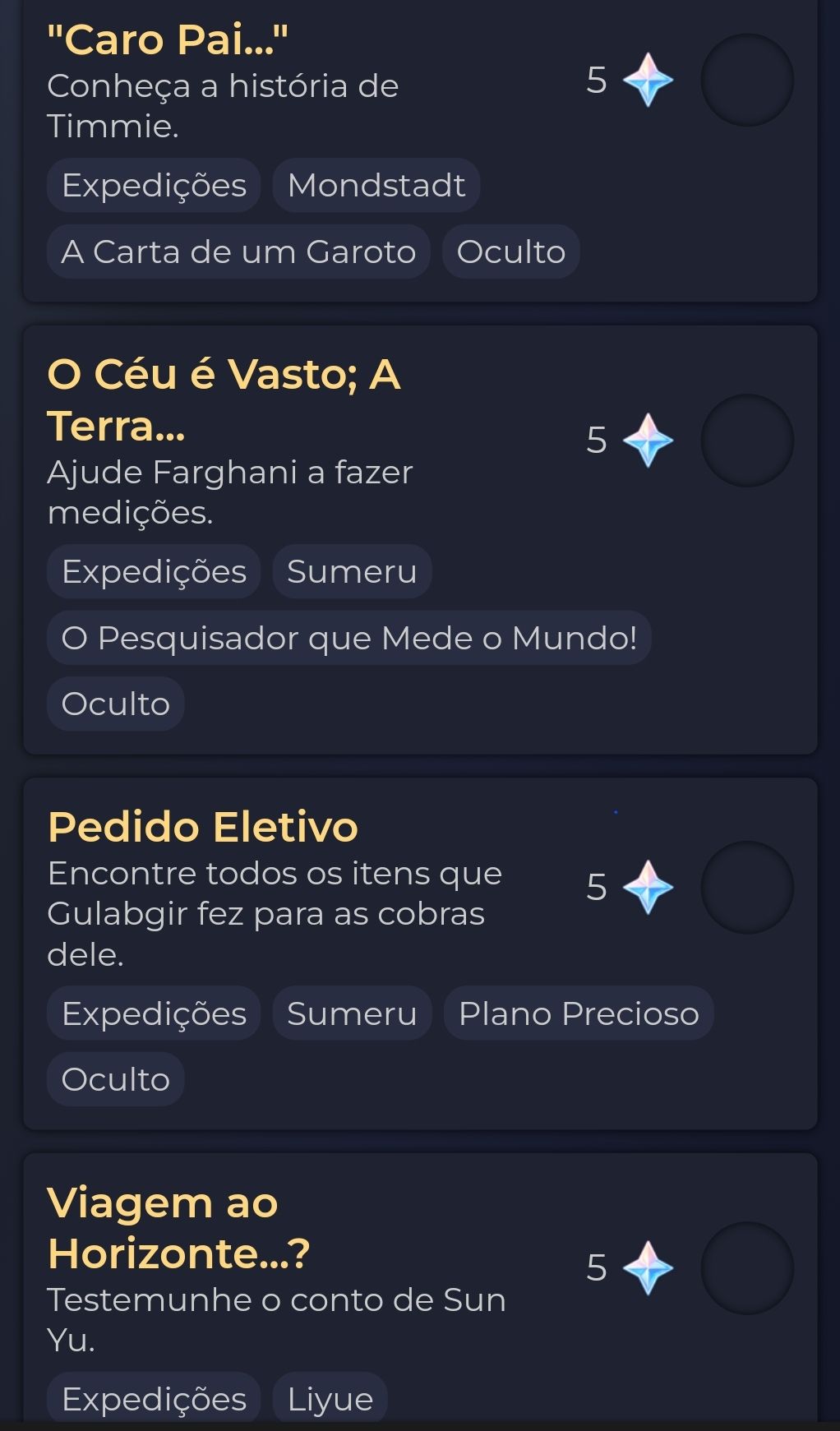The image size is (840, 1431).
Task: Open the "Mondstadt" tag filter
Action: coord(376,184)
